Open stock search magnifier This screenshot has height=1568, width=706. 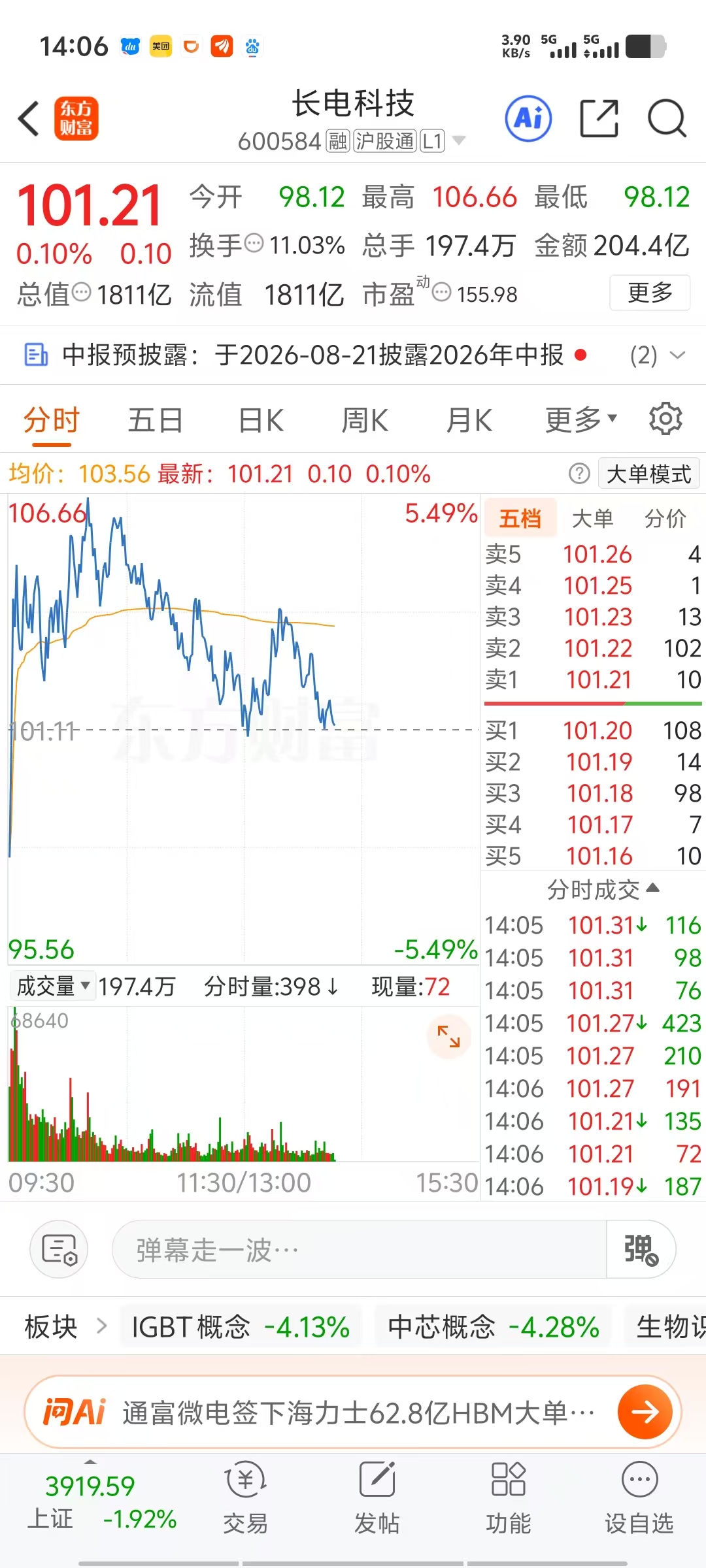click(x=667, y=119)
